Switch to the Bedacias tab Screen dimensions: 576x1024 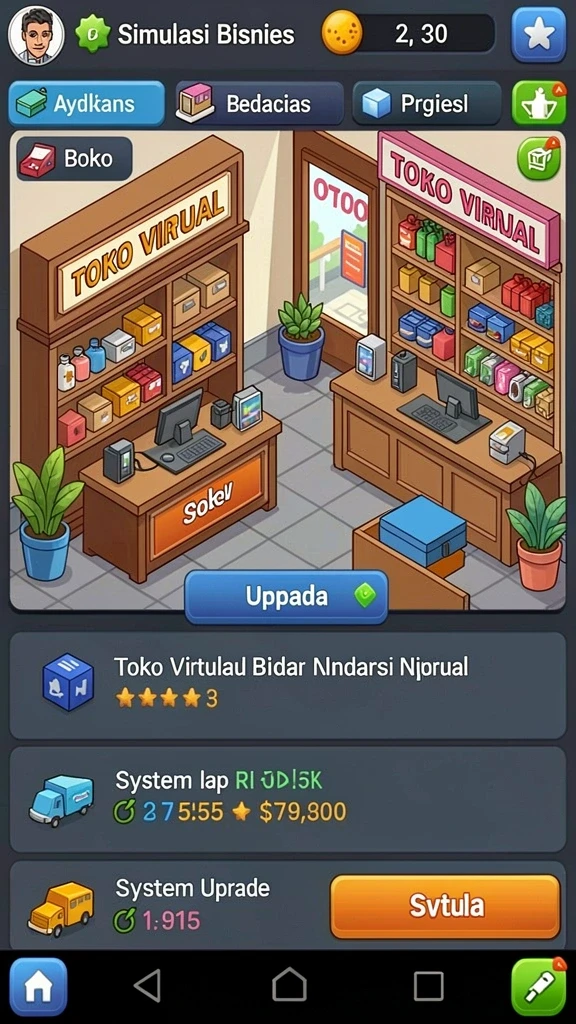[x=259, y=103]
